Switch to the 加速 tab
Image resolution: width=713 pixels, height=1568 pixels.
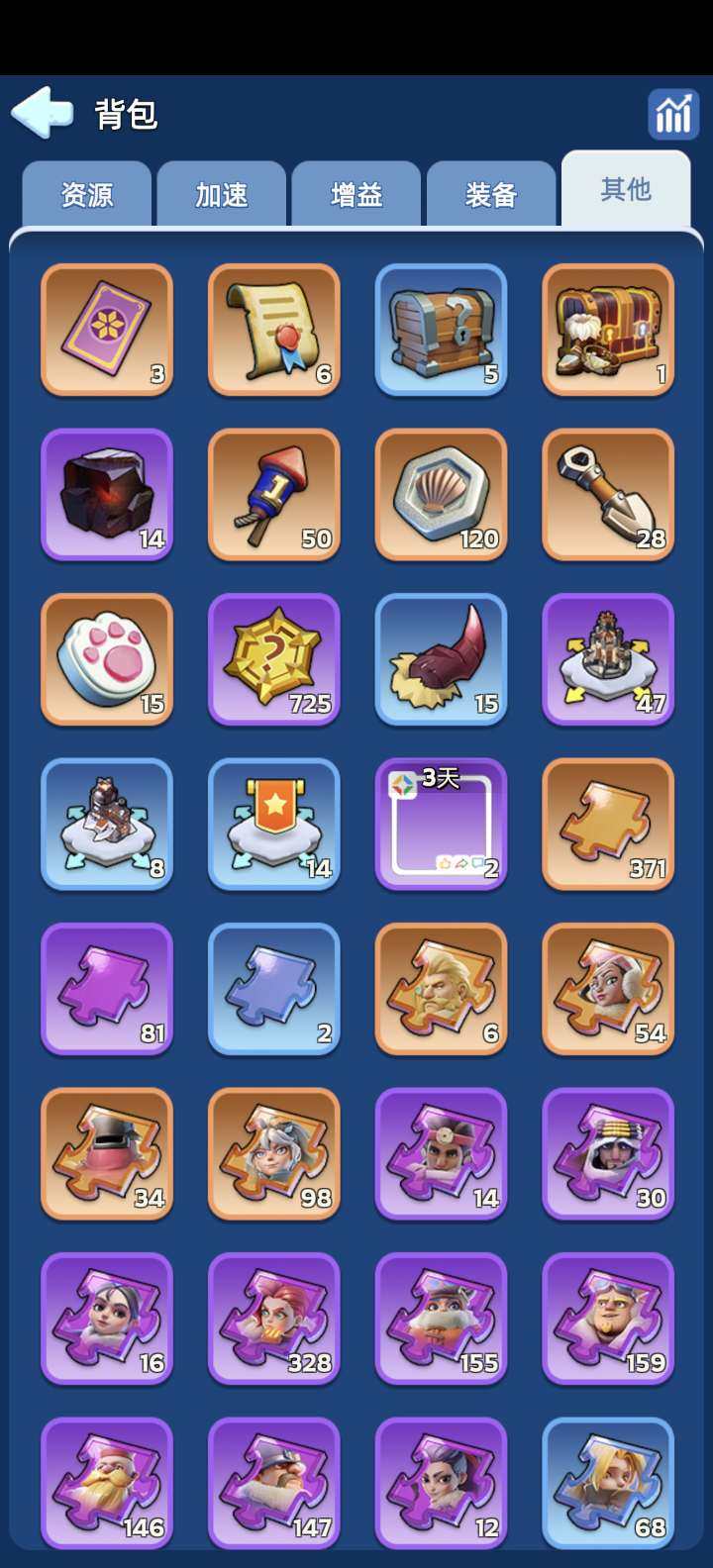coord(221,194)
